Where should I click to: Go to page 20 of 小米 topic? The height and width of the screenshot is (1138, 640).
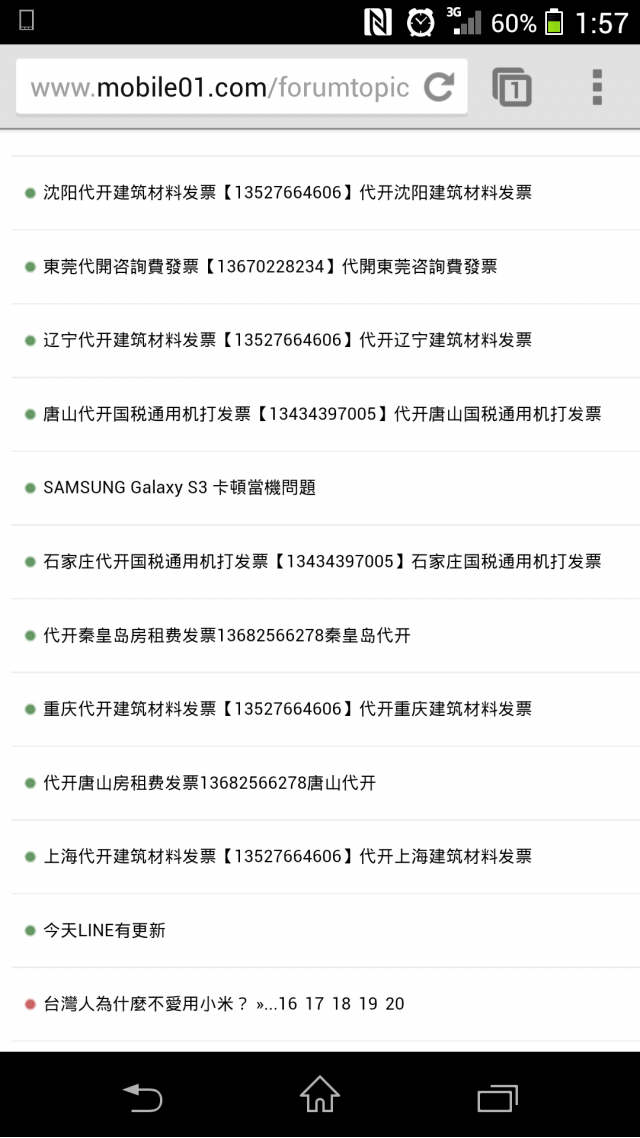(395, 1004)
